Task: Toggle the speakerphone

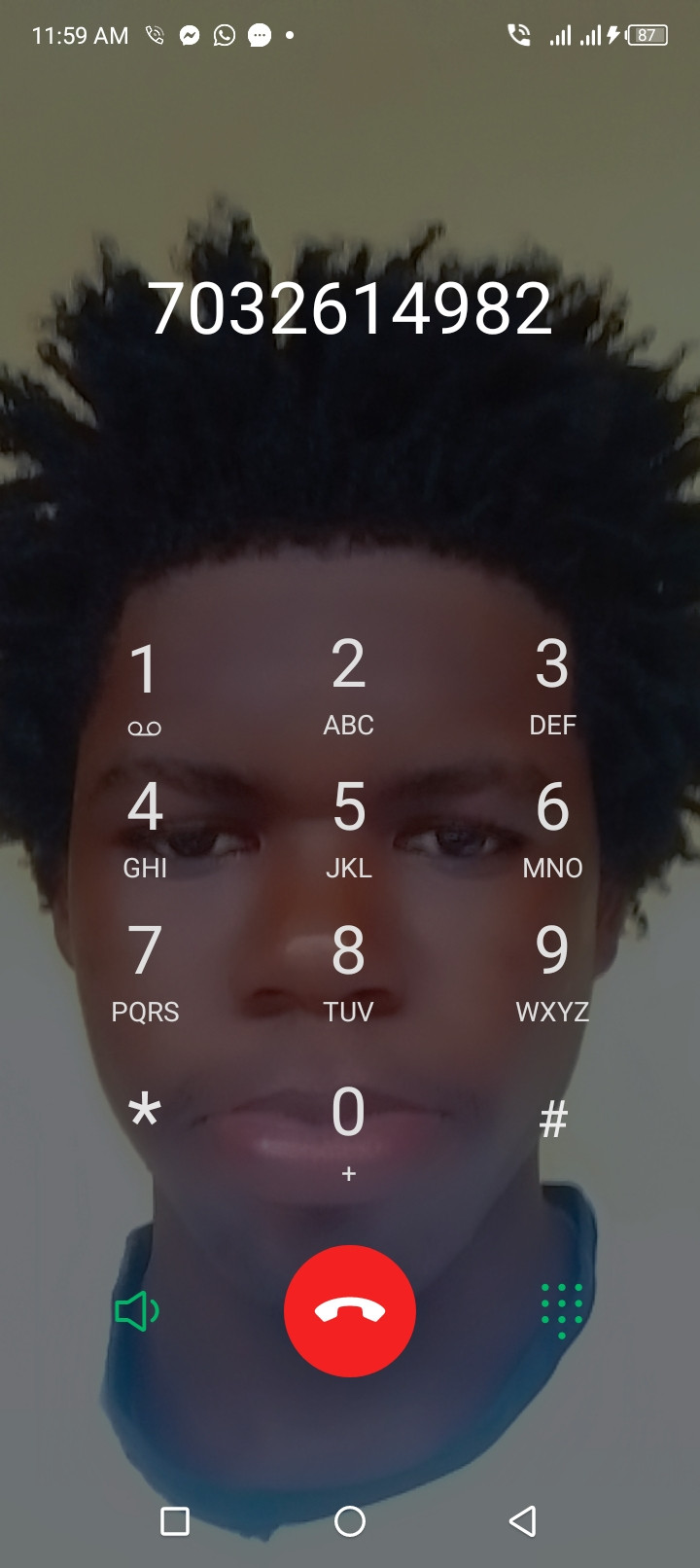Action: (x=137, y=1311)
